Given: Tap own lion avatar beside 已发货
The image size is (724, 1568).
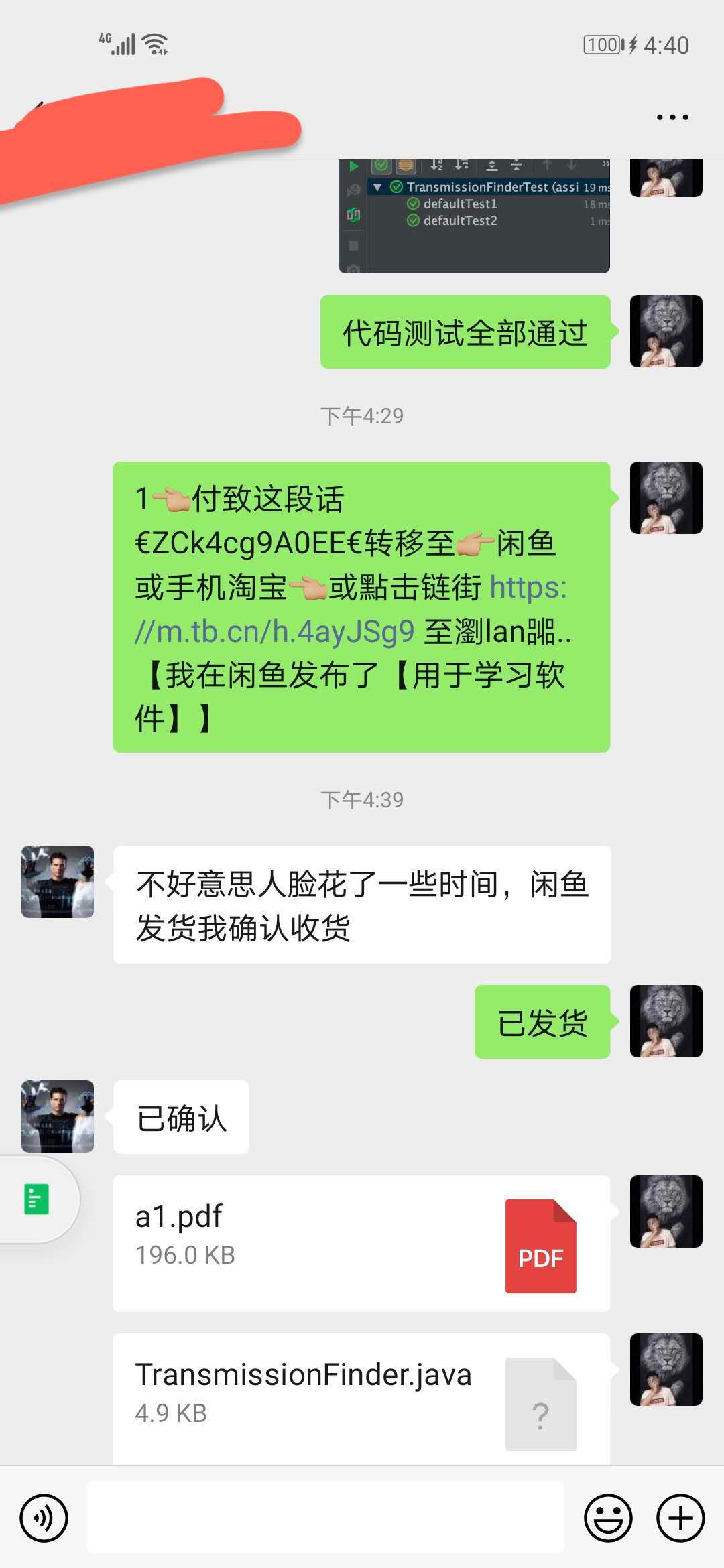Looking at the screenshot, I should (666, 1021).
